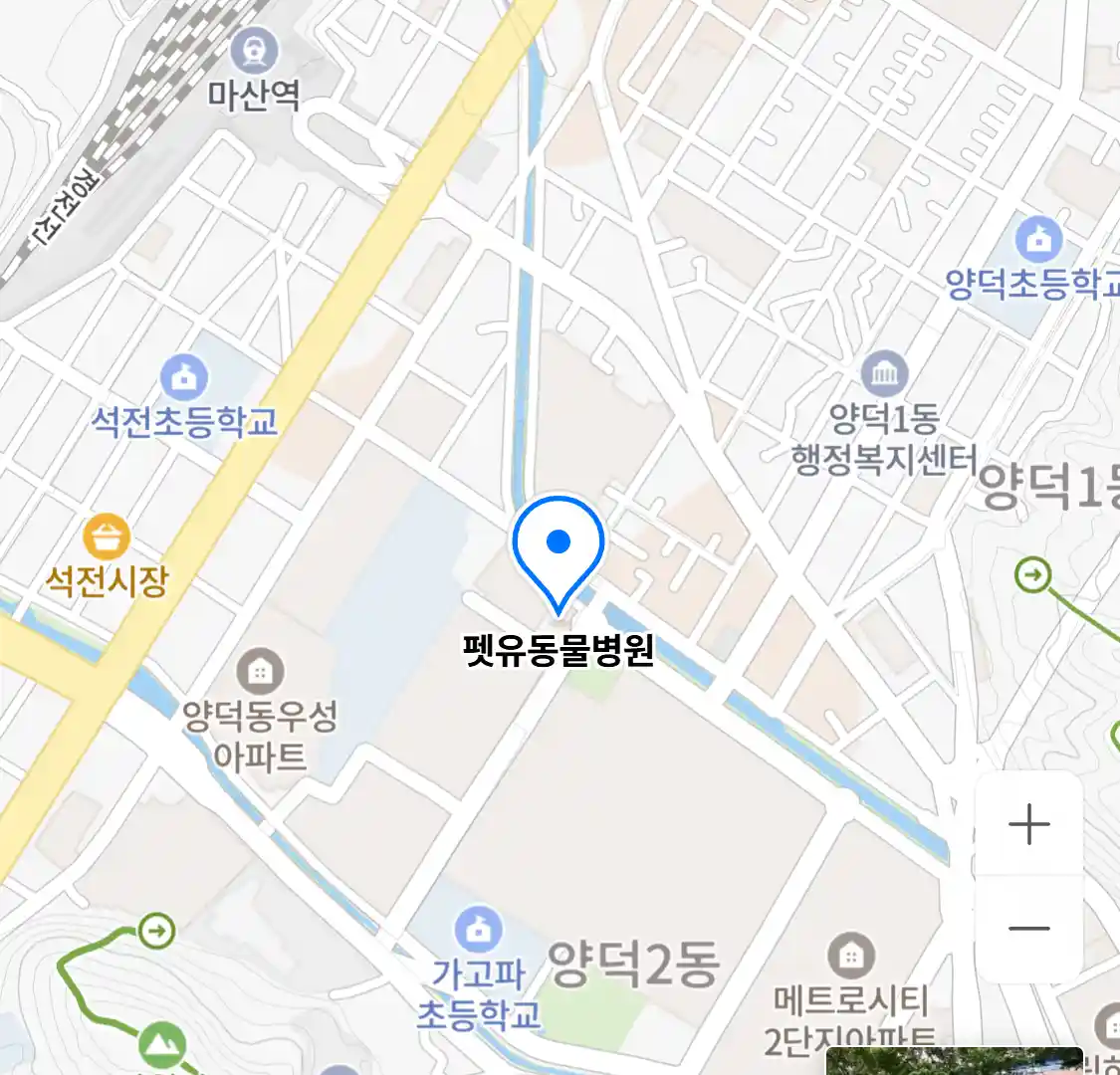Image resolution: width=1120 pixels, height=1075 pixels.
Task: Open the photo thumbnail at the bottom
Action: pos(954,1061)
